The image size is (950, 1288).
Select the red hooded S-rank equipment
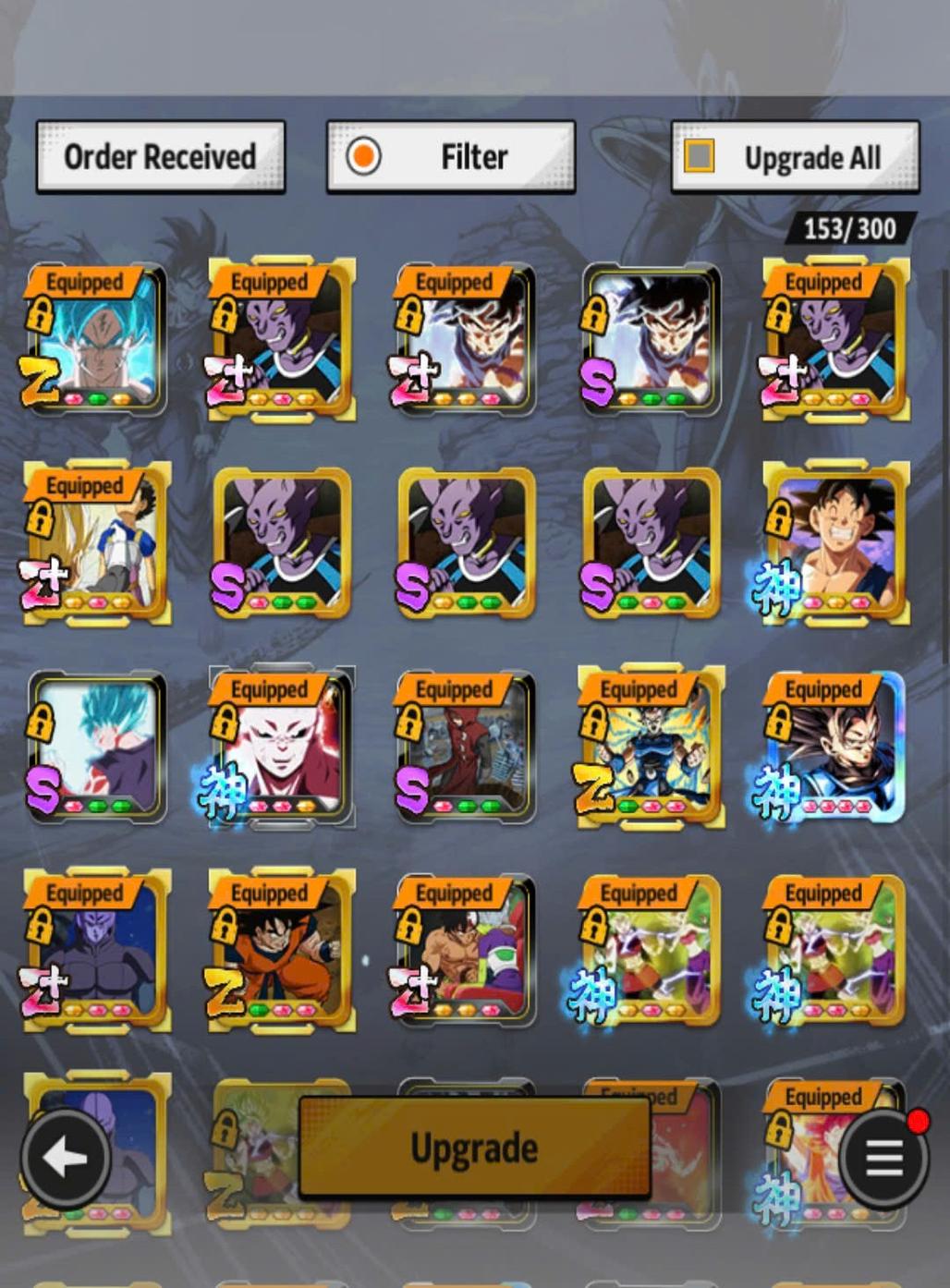click(x=467, y=747)
